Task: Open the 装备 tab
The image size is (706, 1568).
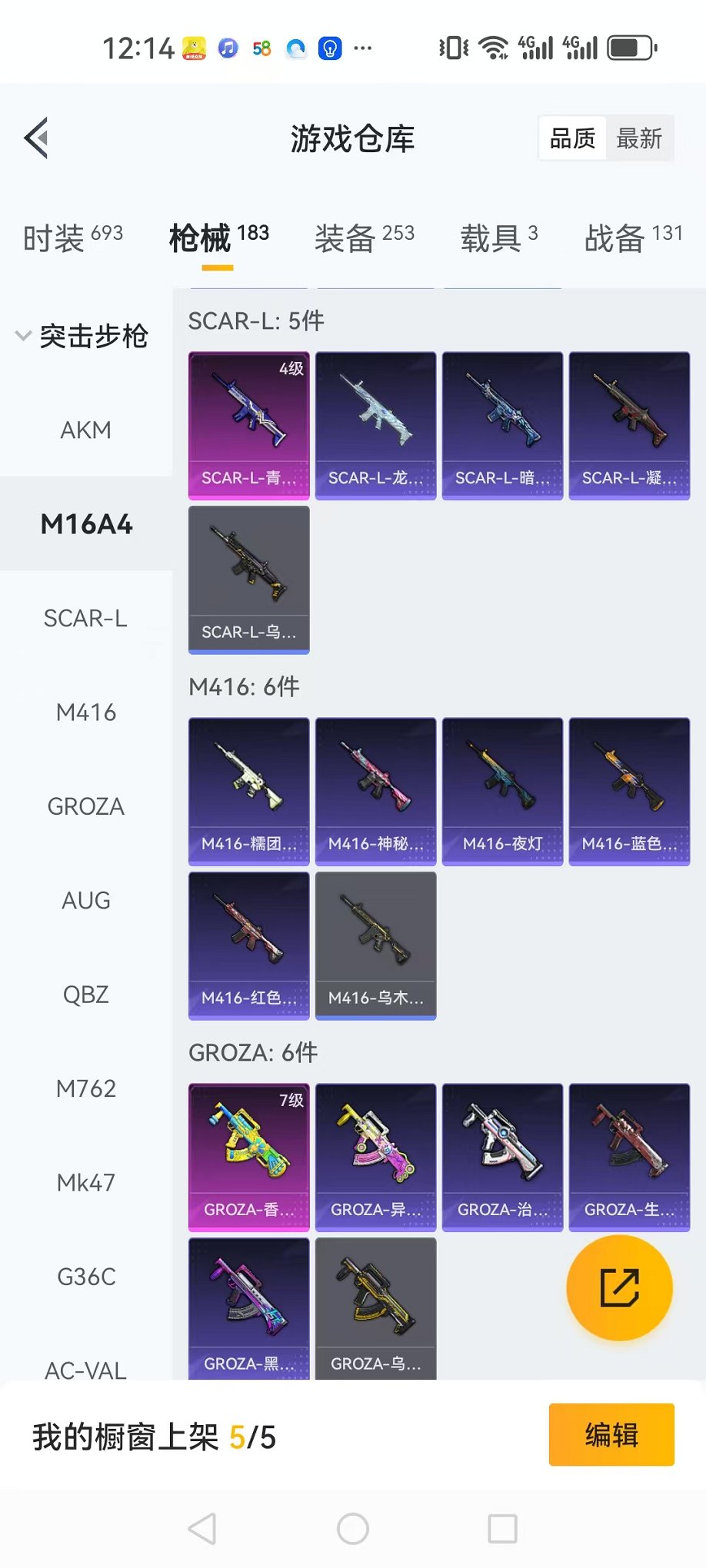Action: point(365,238)
